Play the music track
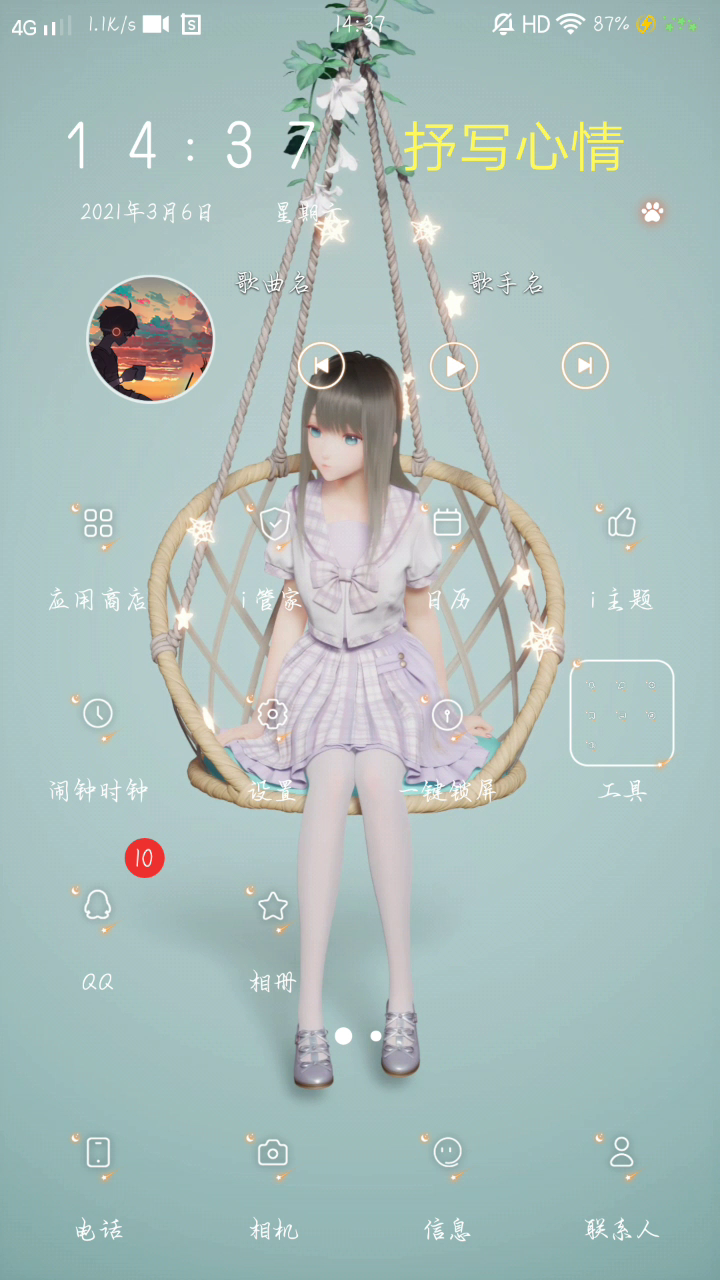This screenshot has height=1280, width=720. [x=454, y=366]
